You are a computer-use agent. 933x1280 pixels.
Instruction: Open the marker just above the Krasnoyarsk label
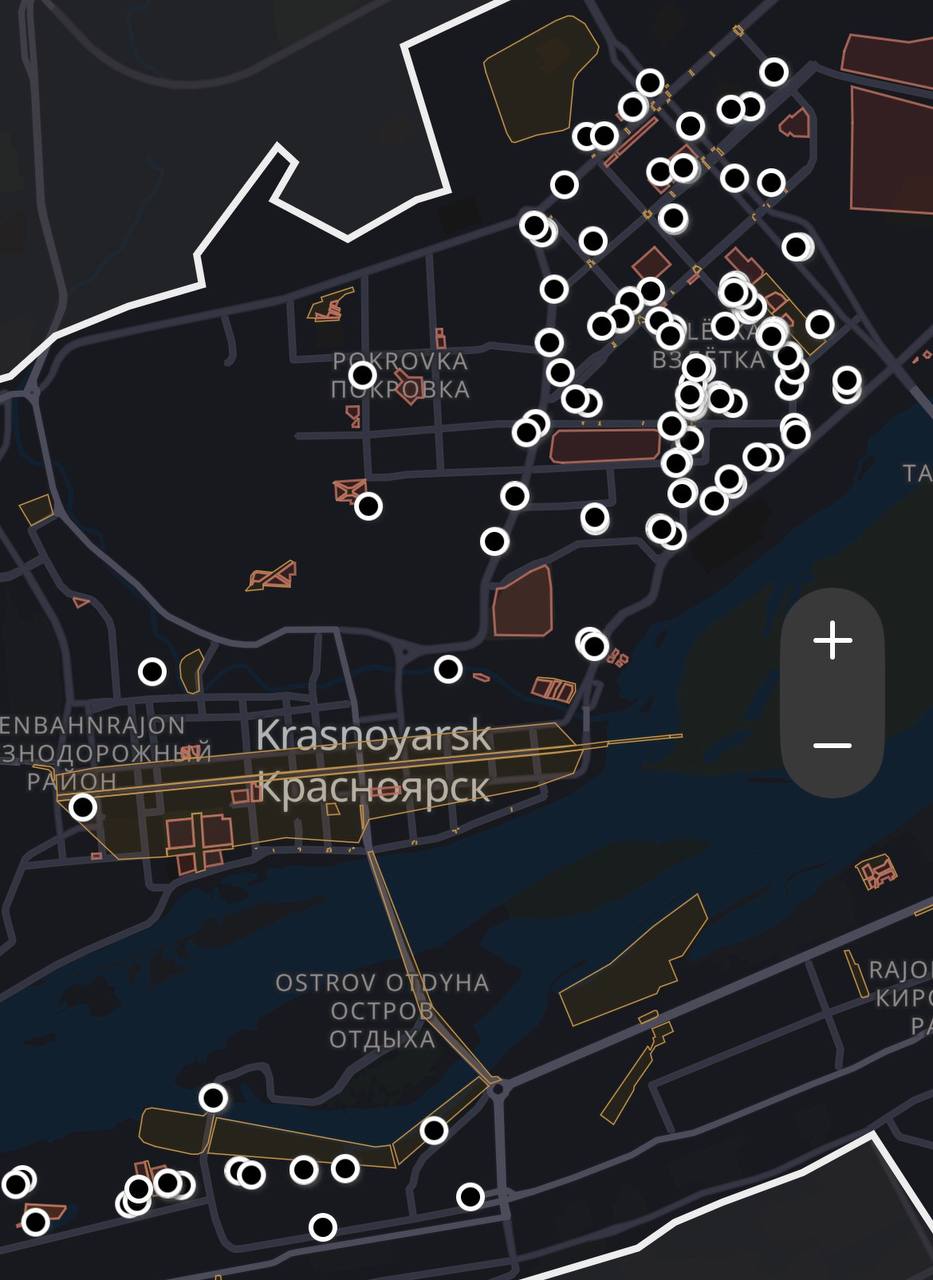point(448,669)
